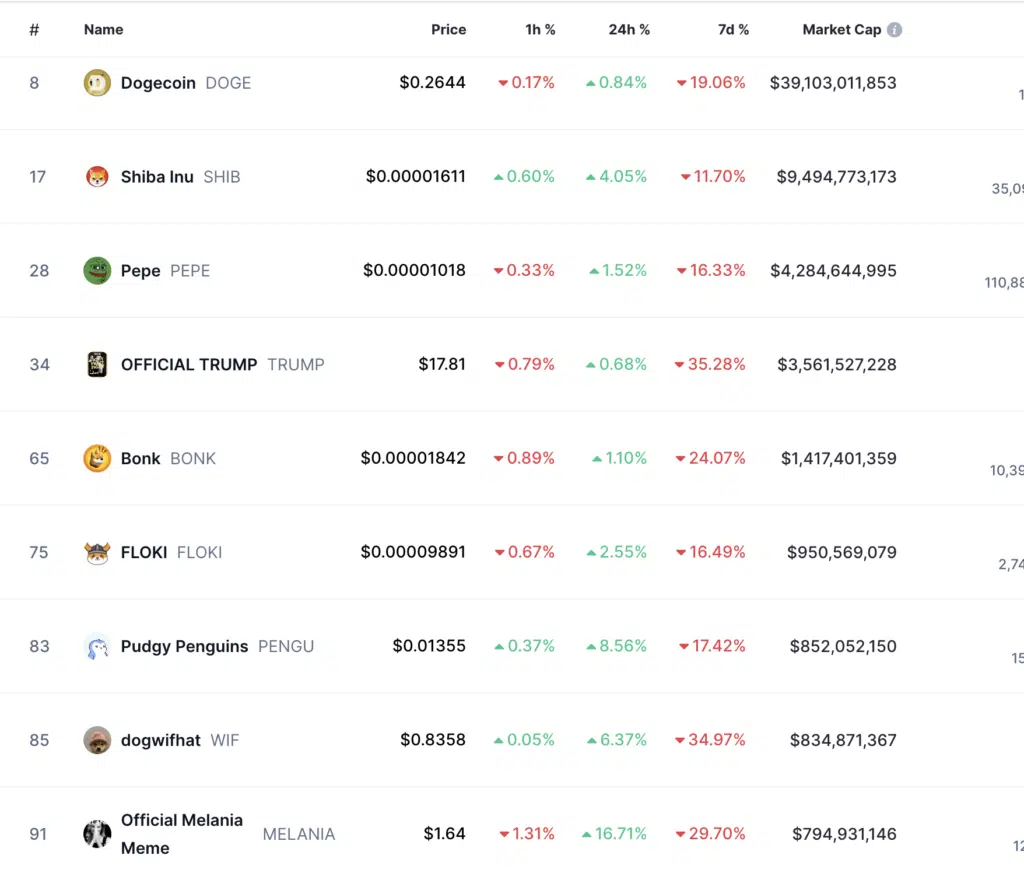The image size is (1024, 869).
Task: Open OFFICIAL TRUMP coin row
Action: (189, 365)
